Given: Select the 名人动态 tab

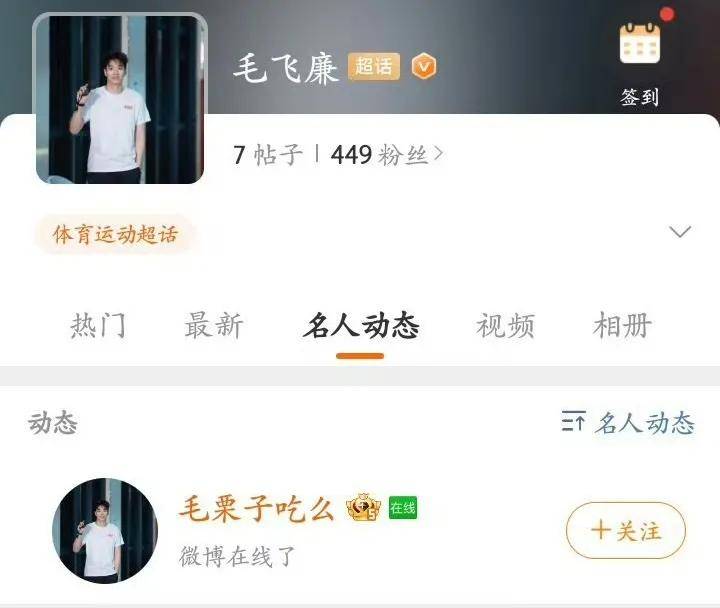Looking at the screenshot, I should tap(360, 325).
